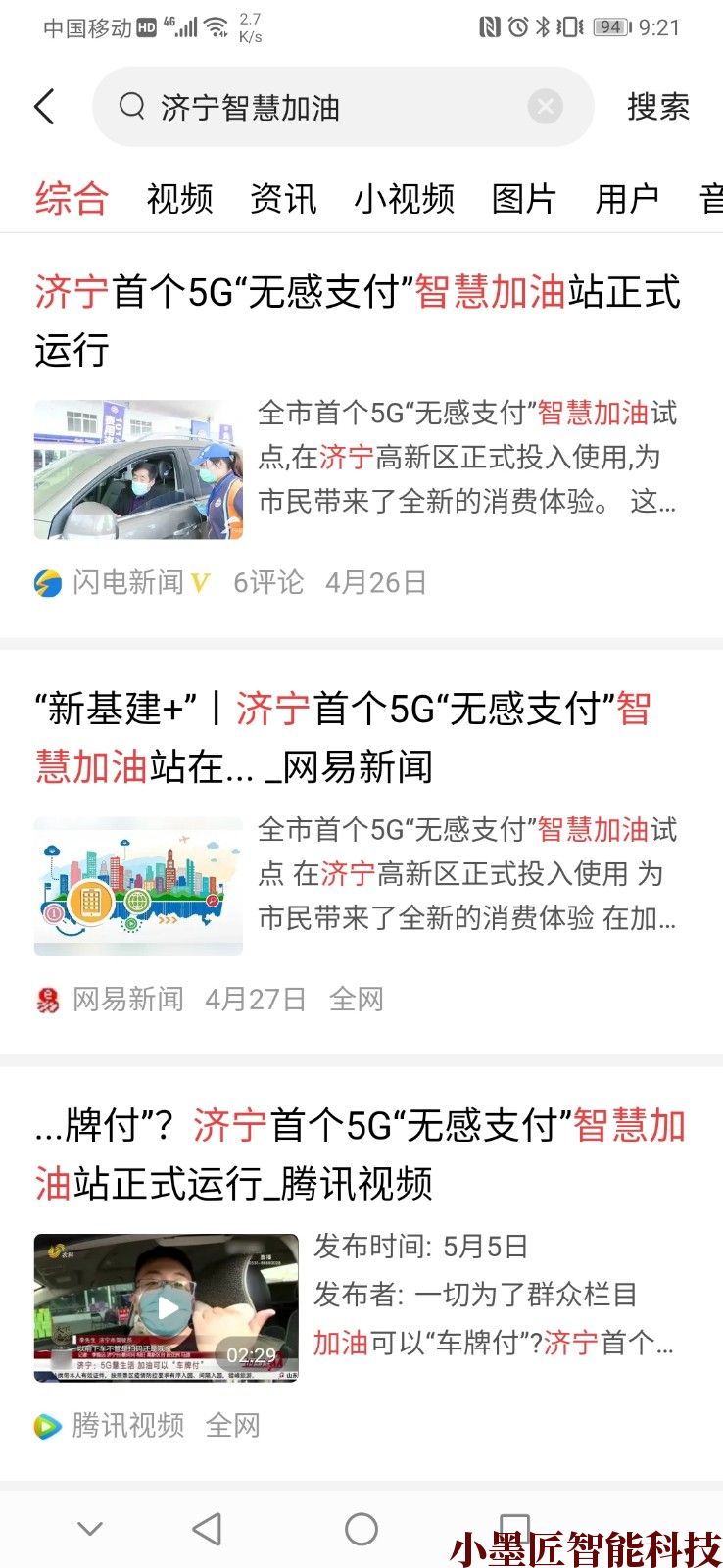Go back using the top-left arrow

45,107
